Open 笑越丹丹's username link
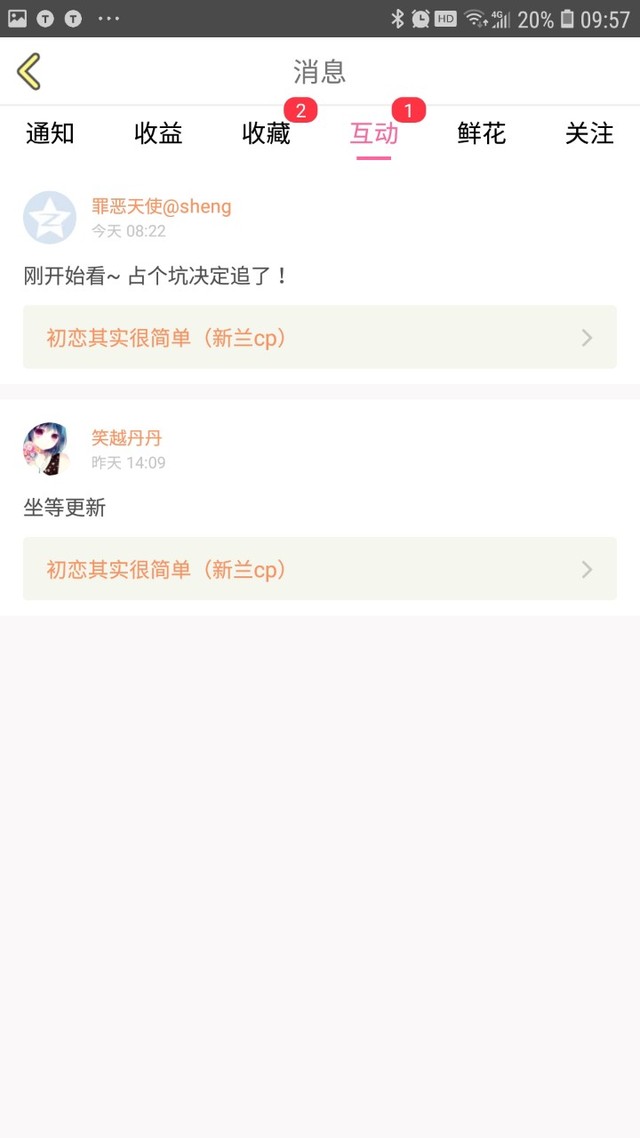 point(127,438)
